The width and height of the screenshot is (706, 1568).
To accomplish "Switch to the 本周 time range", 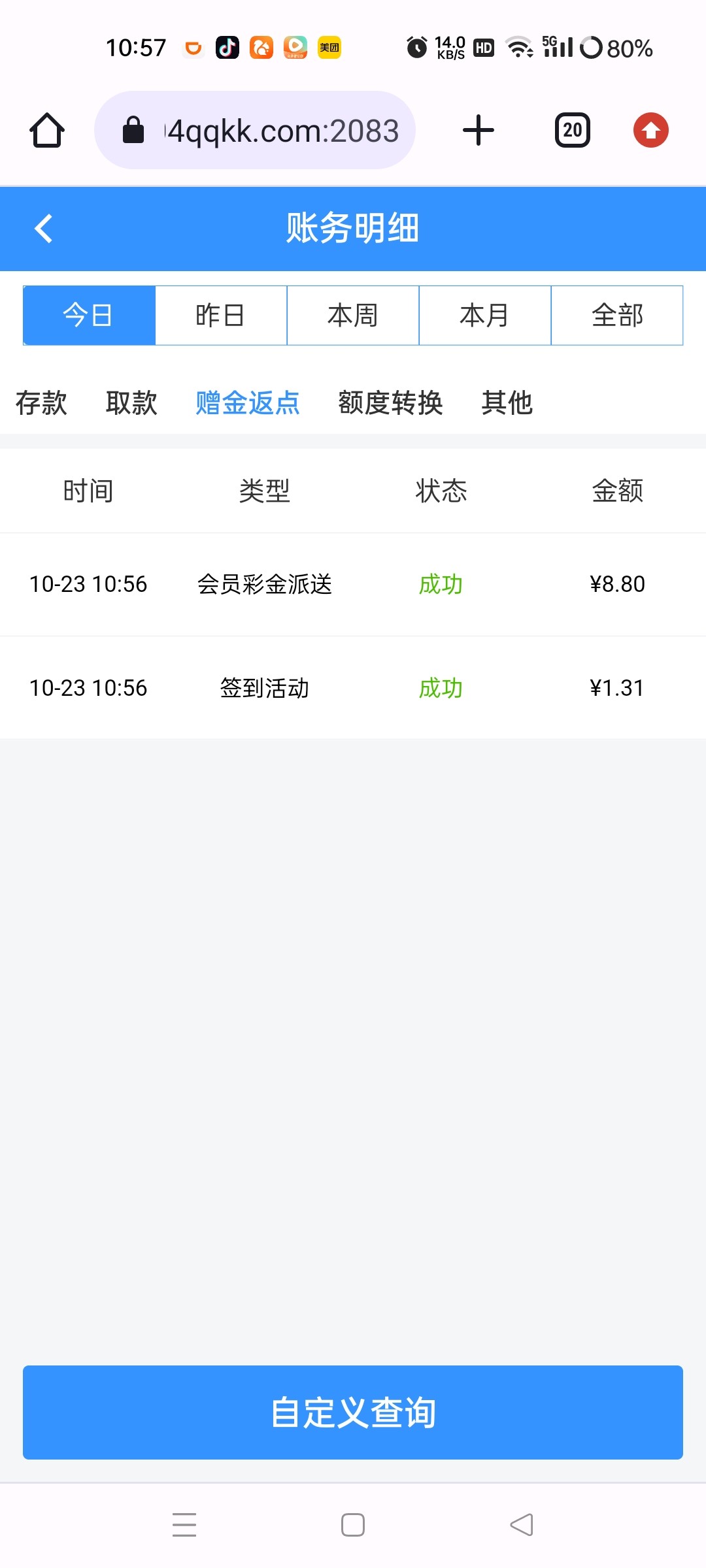I will (x=353, y=316).
